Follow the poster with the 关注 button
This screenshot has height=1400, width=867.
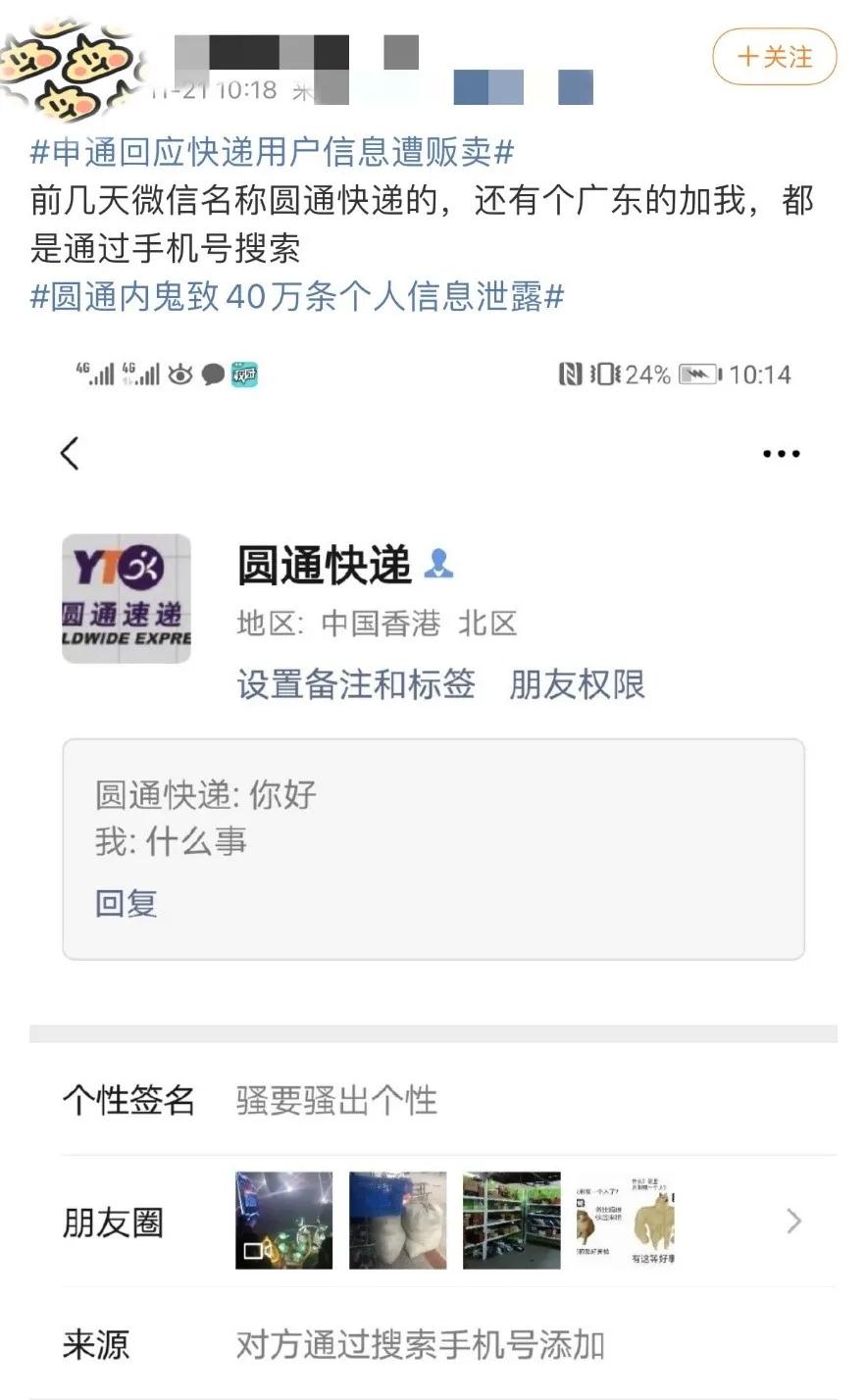point(774,58)
